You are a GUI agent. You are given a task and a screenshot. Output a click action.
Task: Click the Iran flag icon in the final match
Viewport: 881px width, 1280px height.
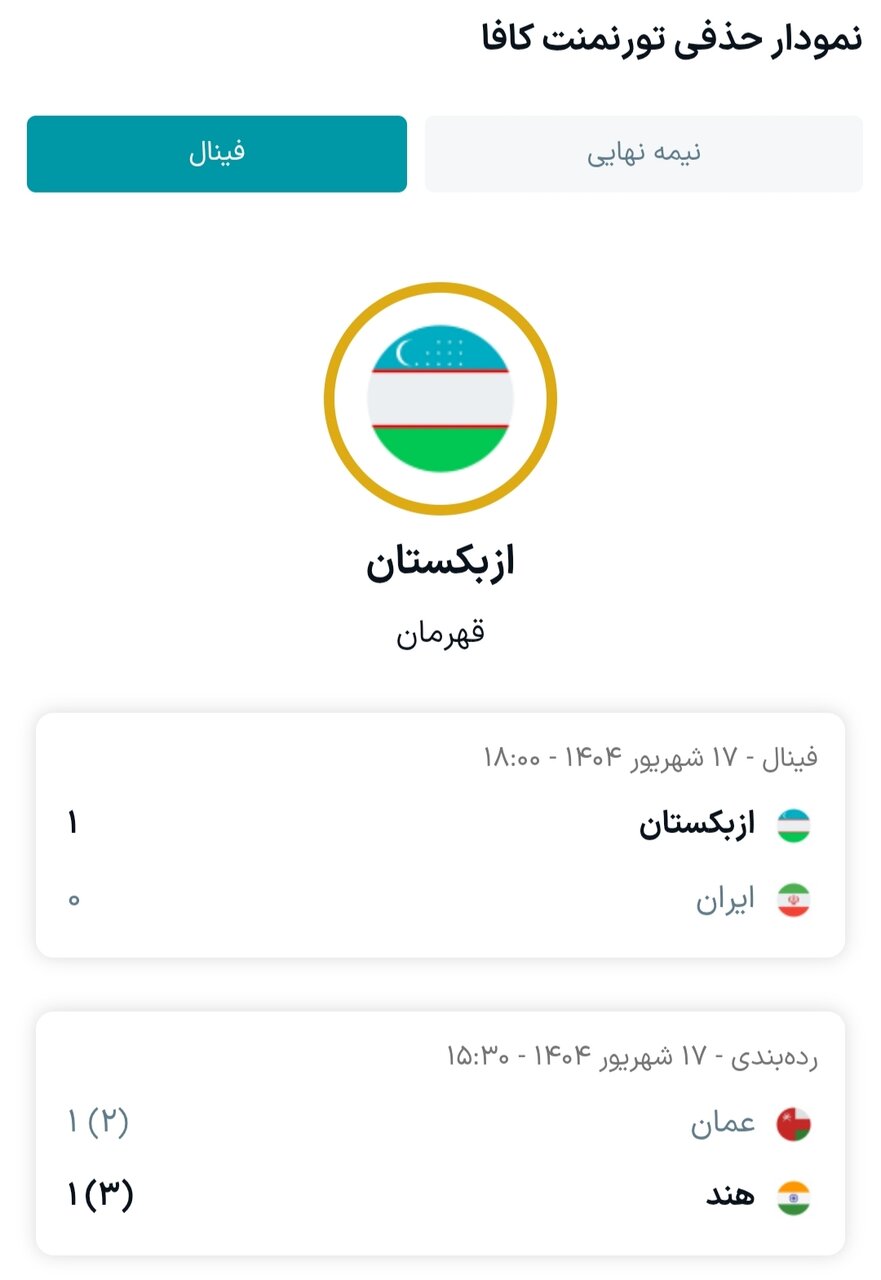click(793, 898)
